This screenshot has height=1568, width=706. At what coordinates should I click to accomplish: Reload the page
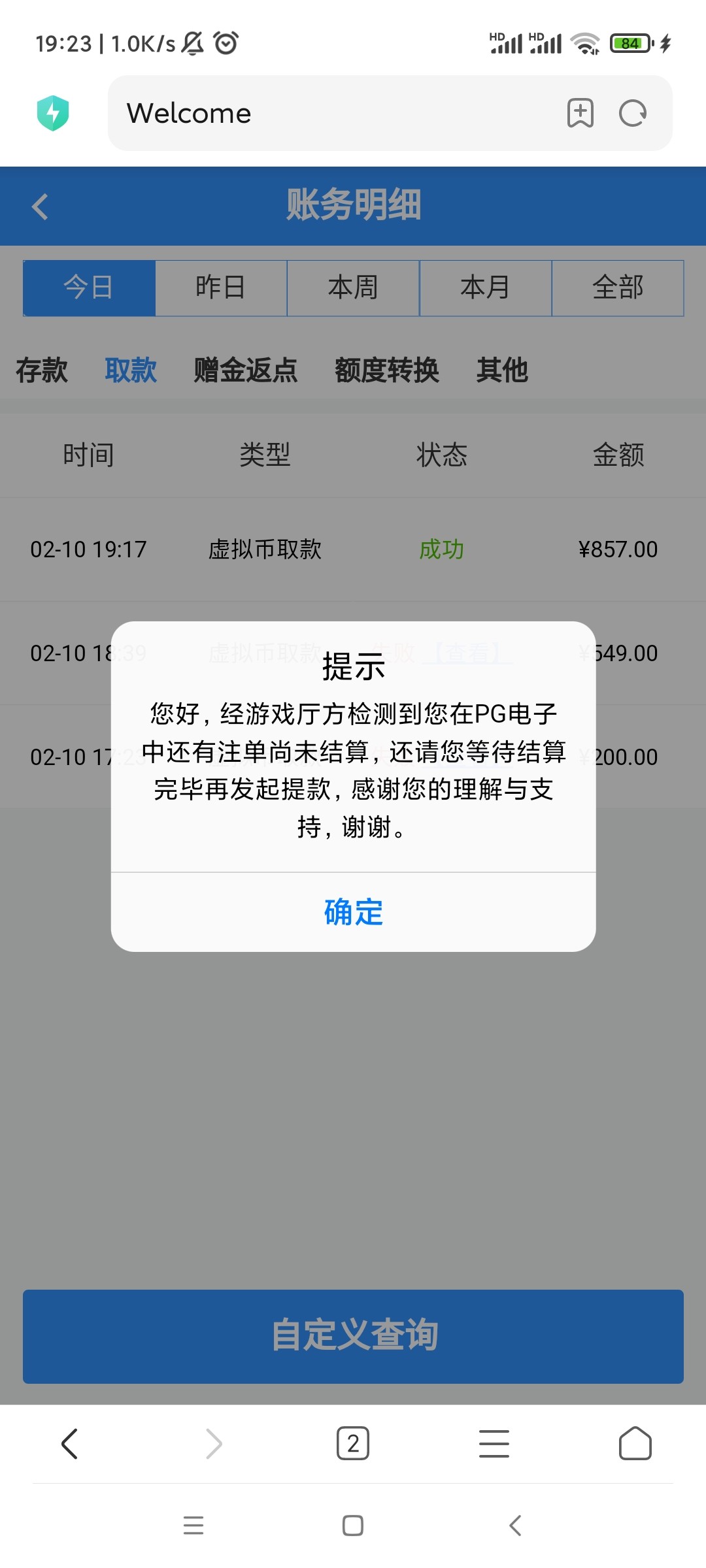click(632, 113)
